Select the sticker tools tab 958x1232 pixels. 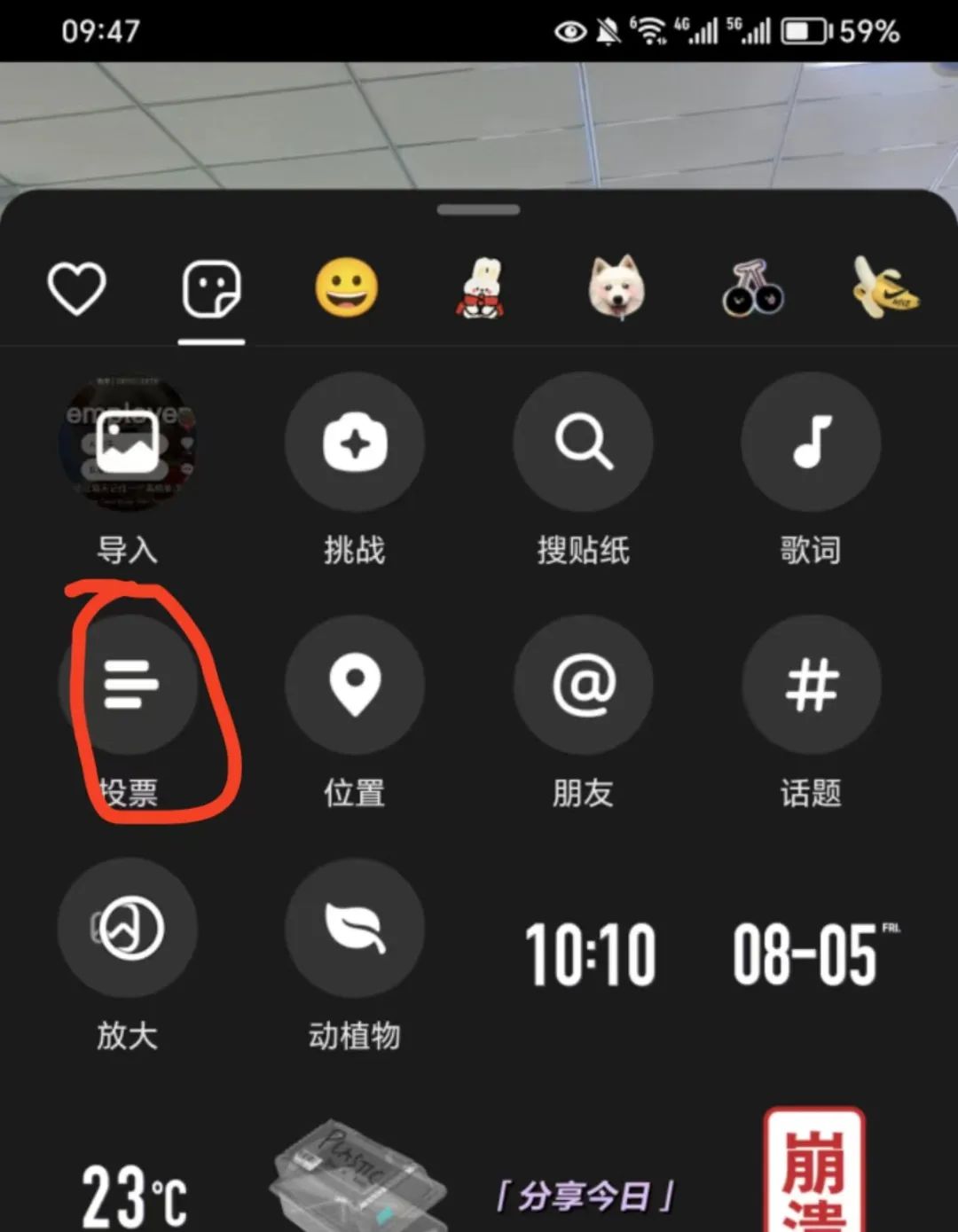click(211, 289)
